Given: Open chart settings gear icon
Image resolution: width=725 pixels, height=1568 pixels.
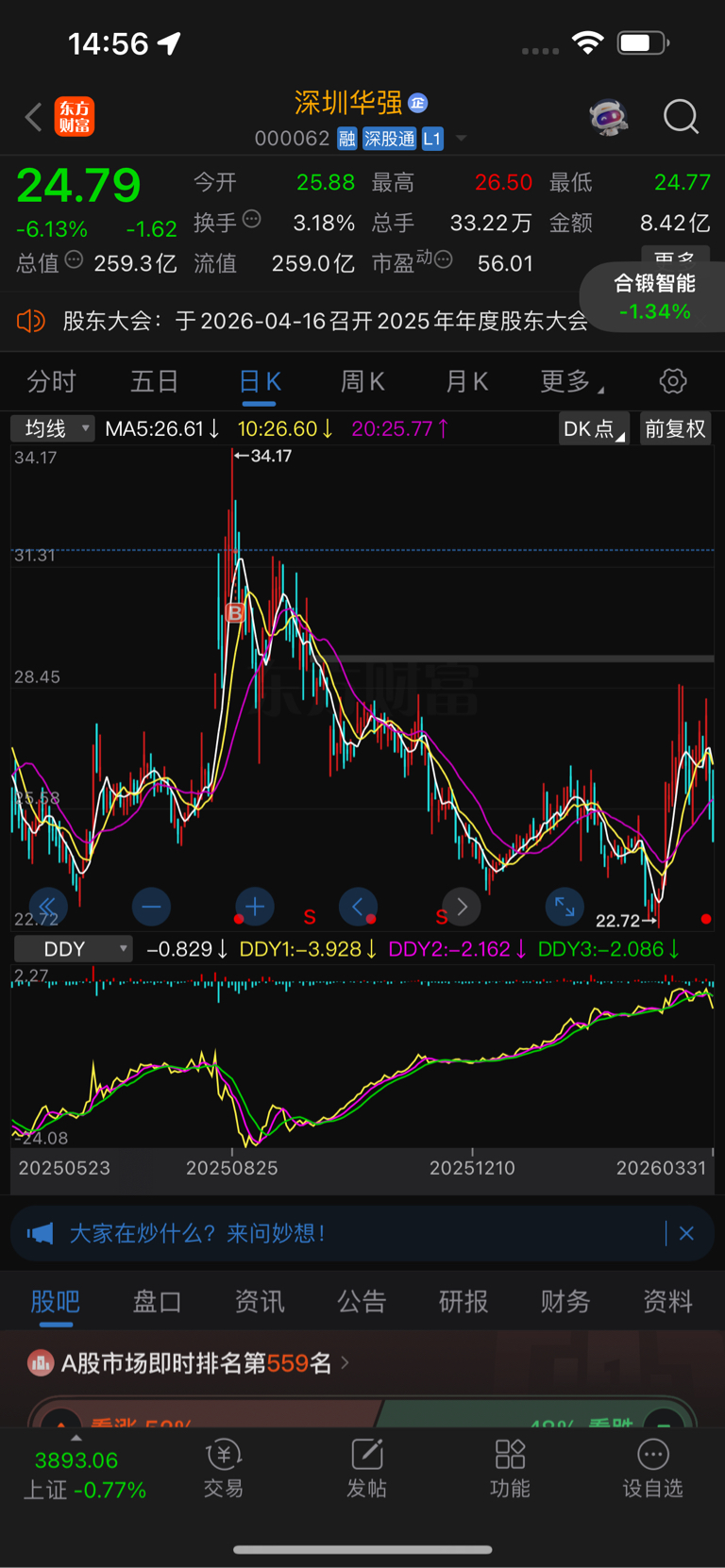Looking at the screenshot, I should click(673, 382).
